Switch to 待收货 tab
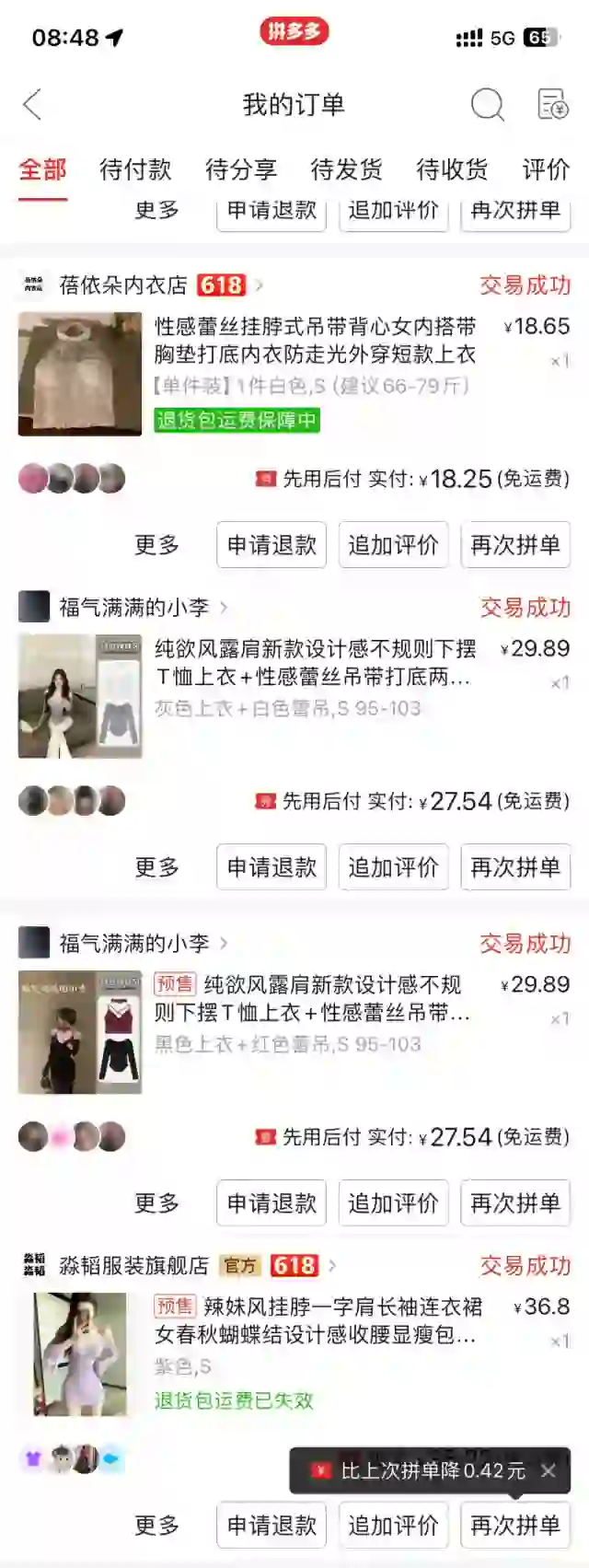This screenshot has height=1568, width=589. (452, 169)
